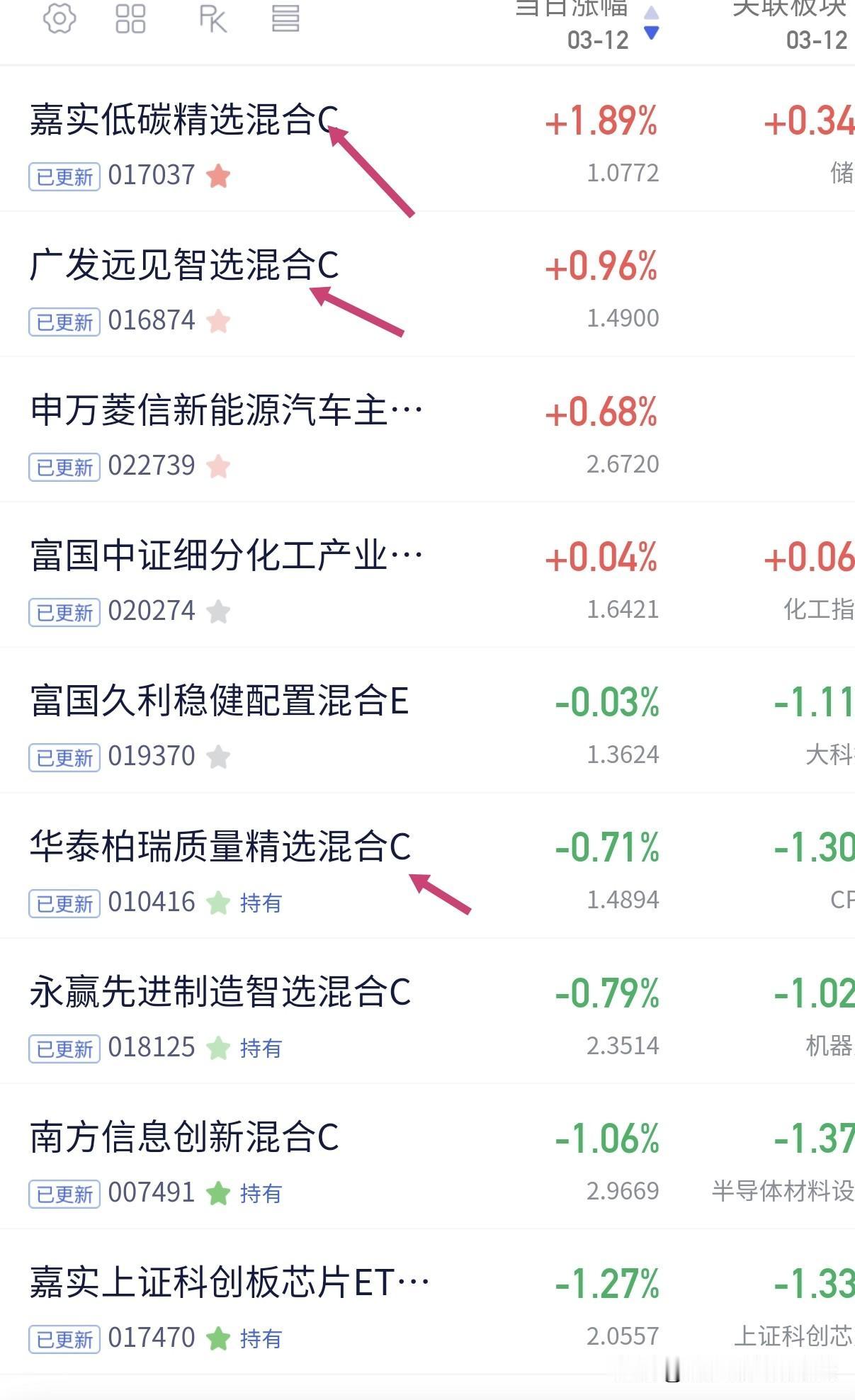The image size is (855, 1400).
Task: Expand truncated name 申万菱信新能源汽车主题
Action: [x=227, y=407]
